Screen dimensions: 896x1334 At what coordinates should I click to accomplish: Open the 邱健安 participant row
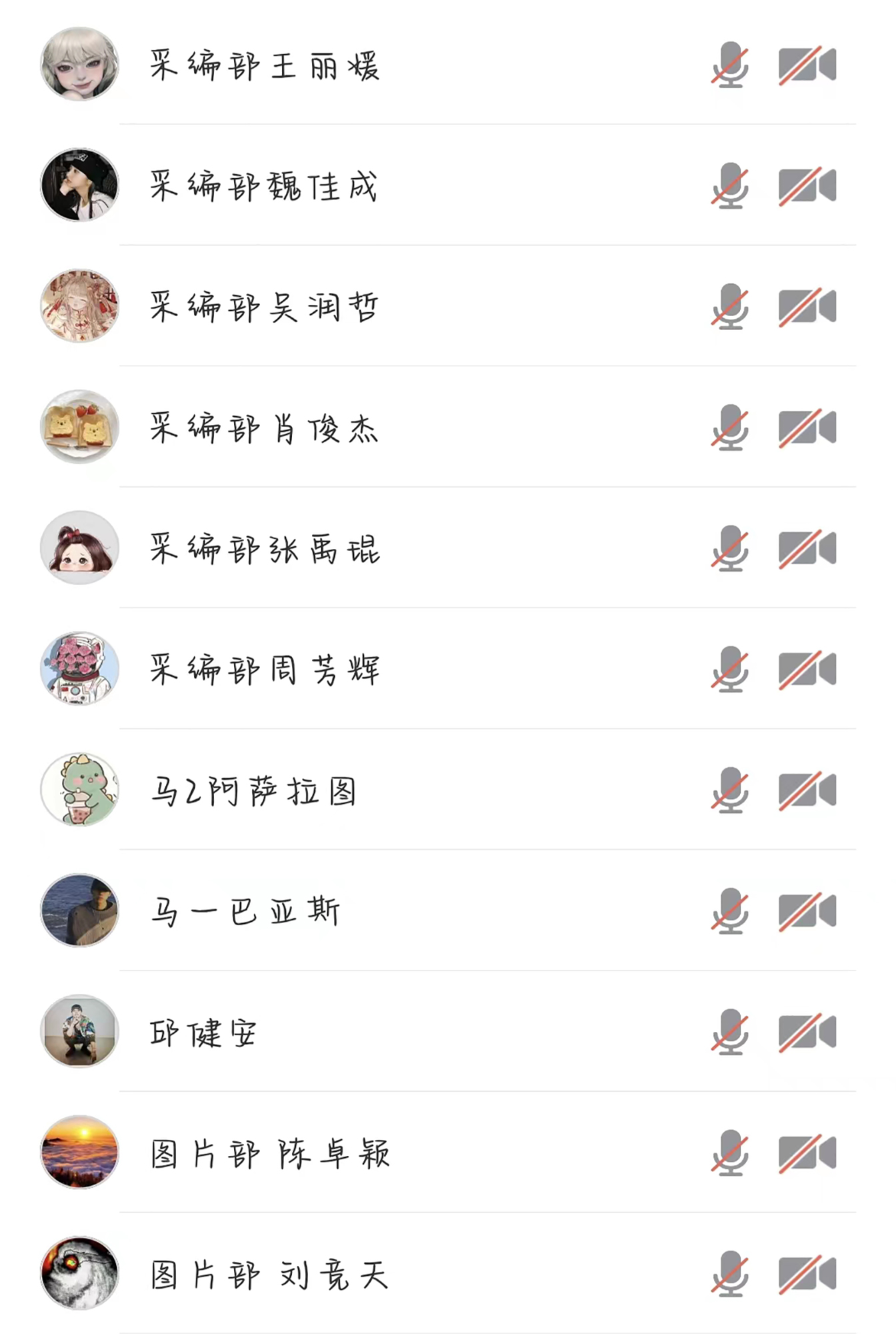click(x=203, y=1033)
